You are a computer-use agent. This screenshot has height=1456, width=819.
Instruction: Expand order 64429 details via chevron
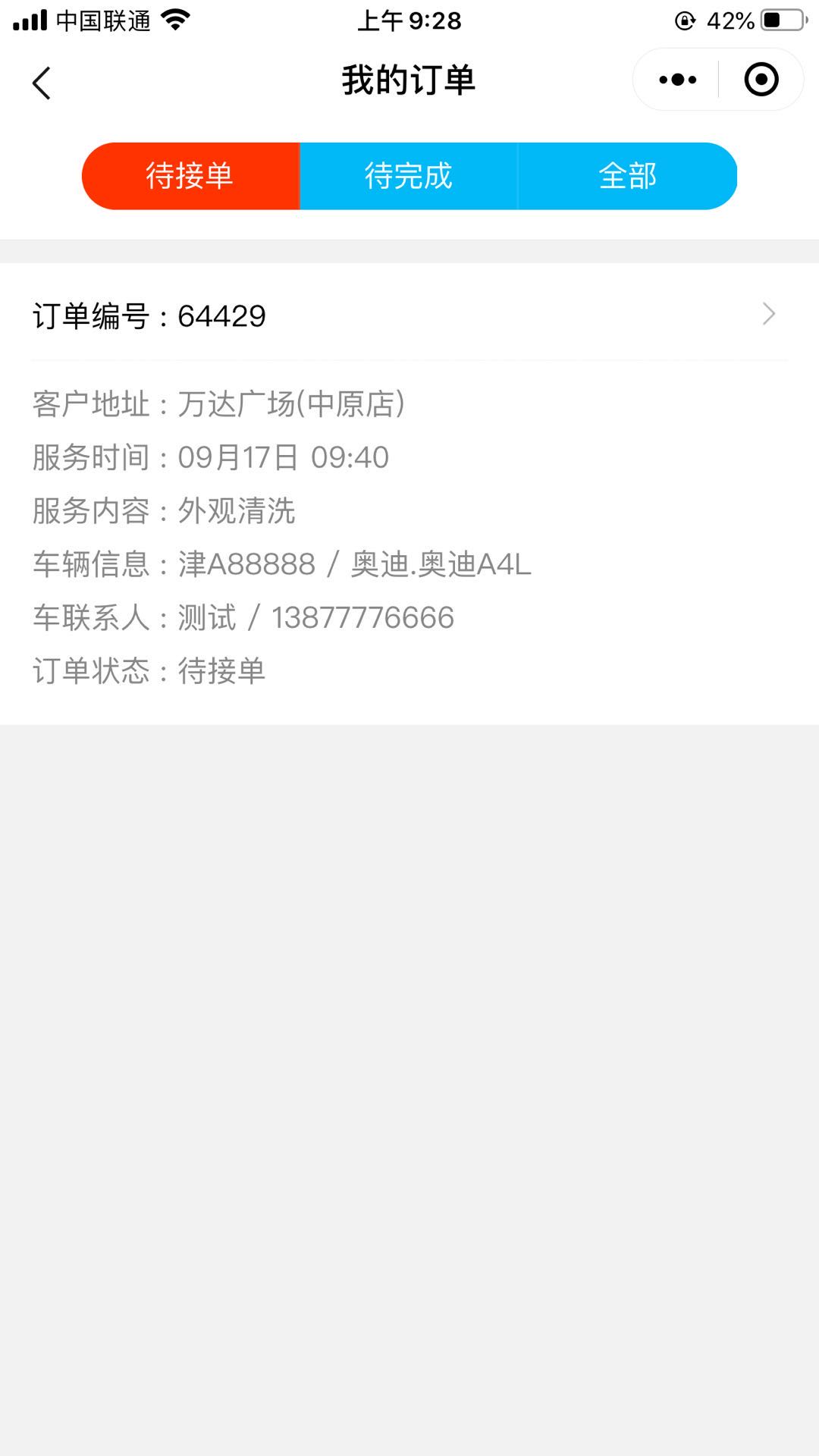pos(769,314)
